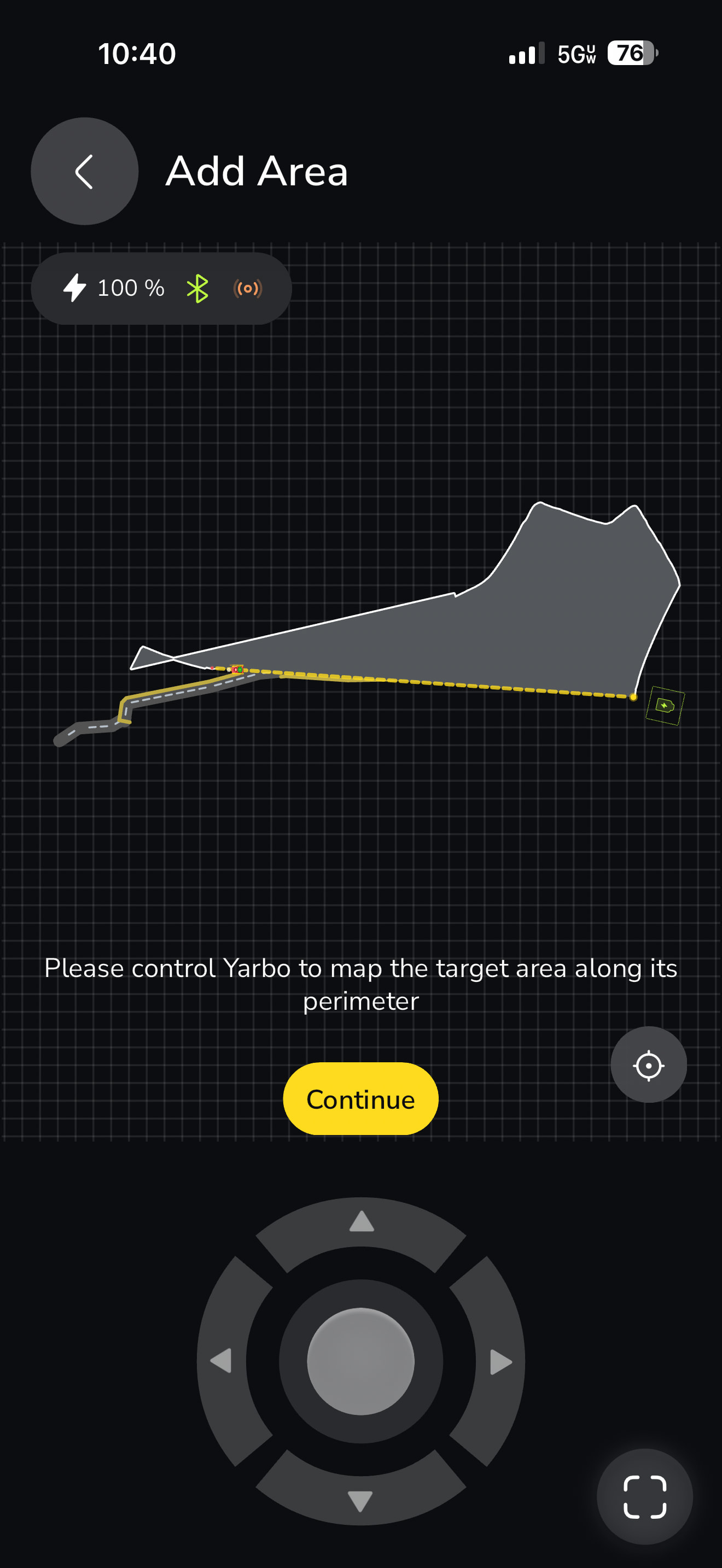The height and width of the screenshot is (1568, 722).
Task: Expand view with the fullscreen icon
Action: [x=645, y=1497]
